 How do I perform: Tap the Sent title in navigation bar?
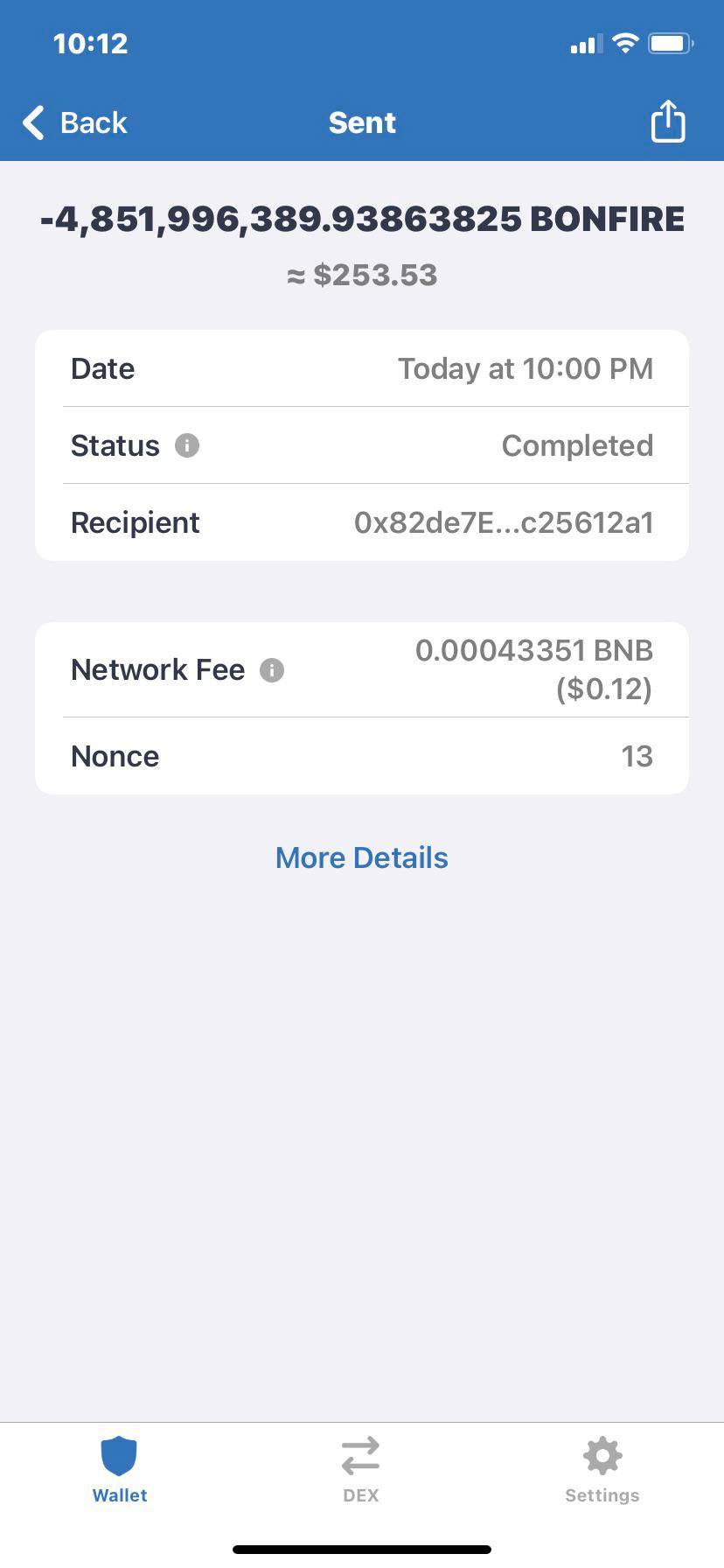point(361,122)
